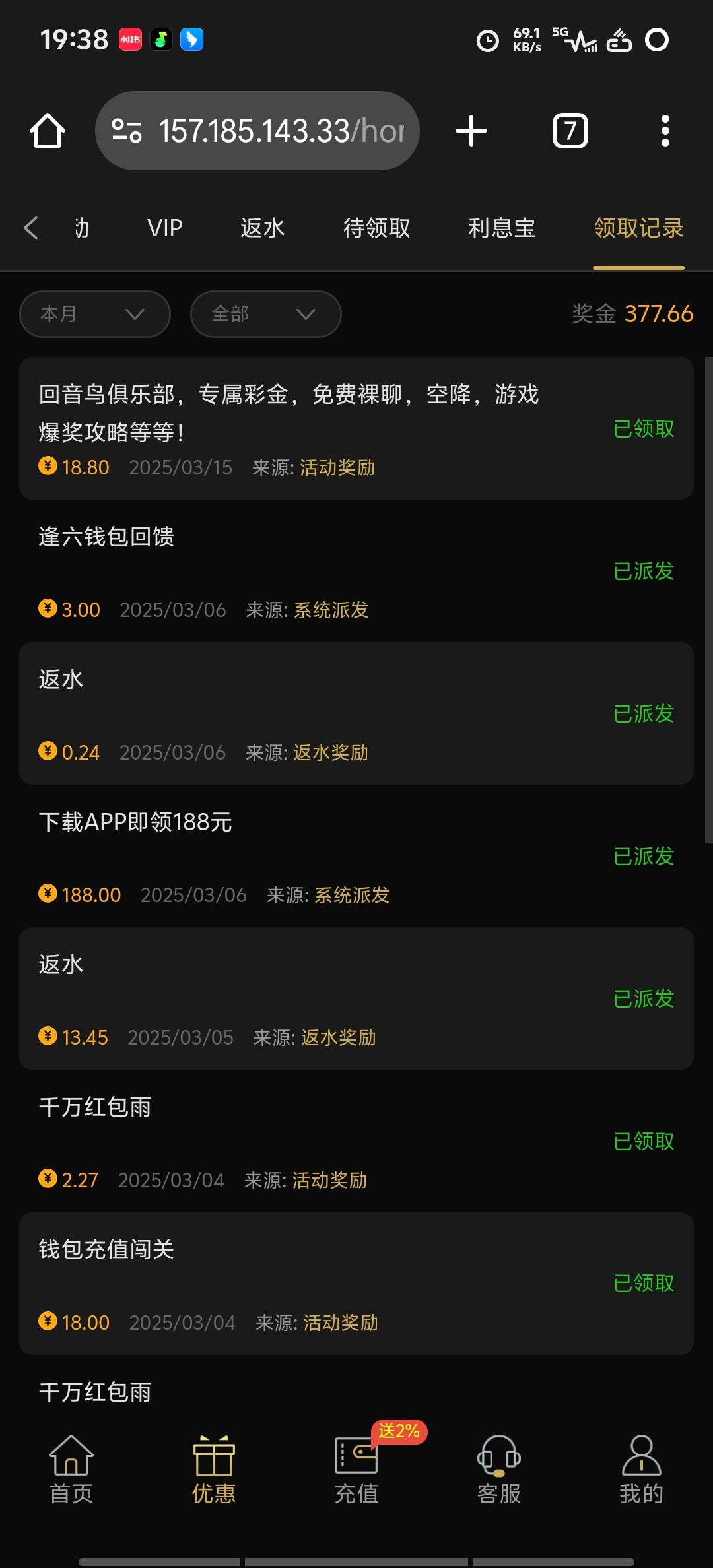The height and width of the screenshot is (1568, 713).
Task: Expand the 全部 filter dropdown
Action: click(266, 314)
